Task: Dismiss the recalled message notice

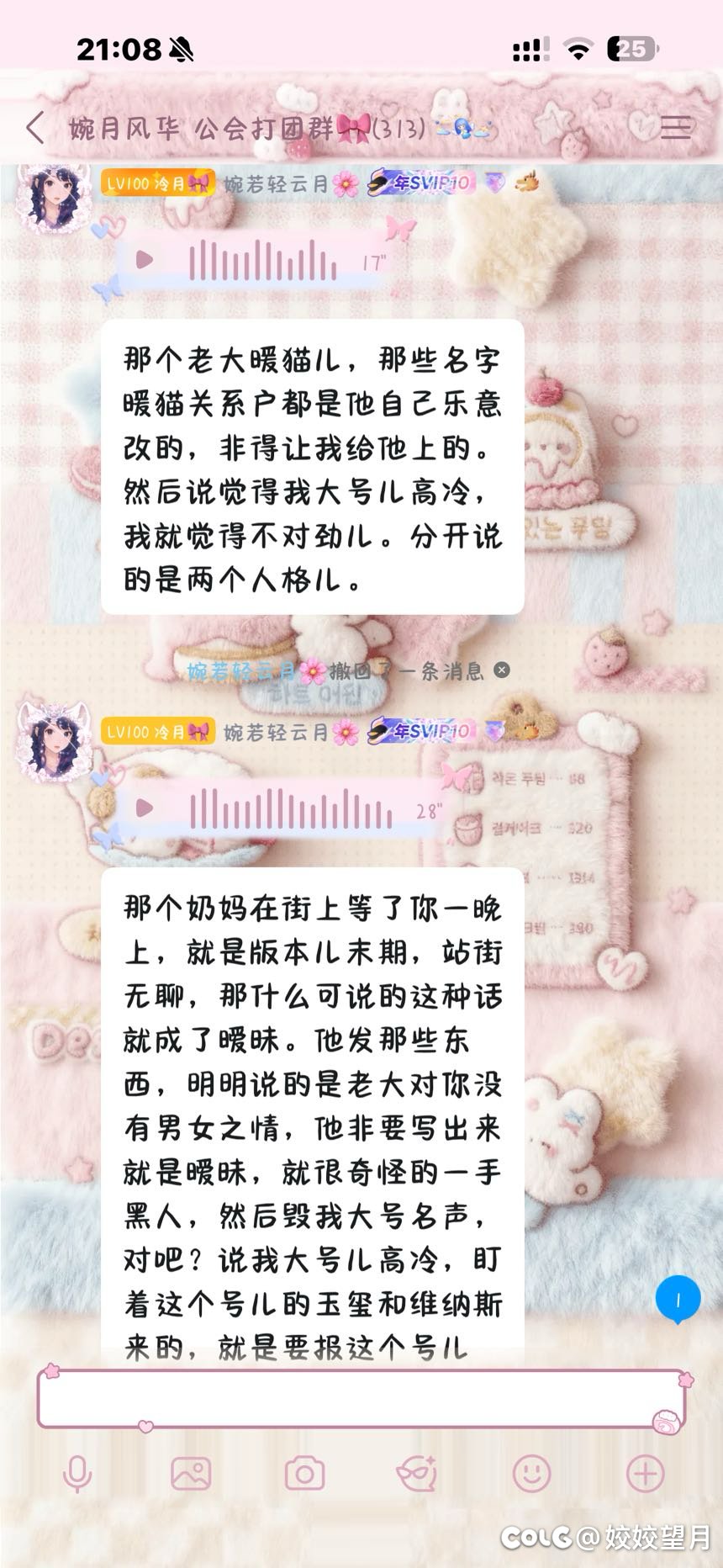Action: point(502,670)
